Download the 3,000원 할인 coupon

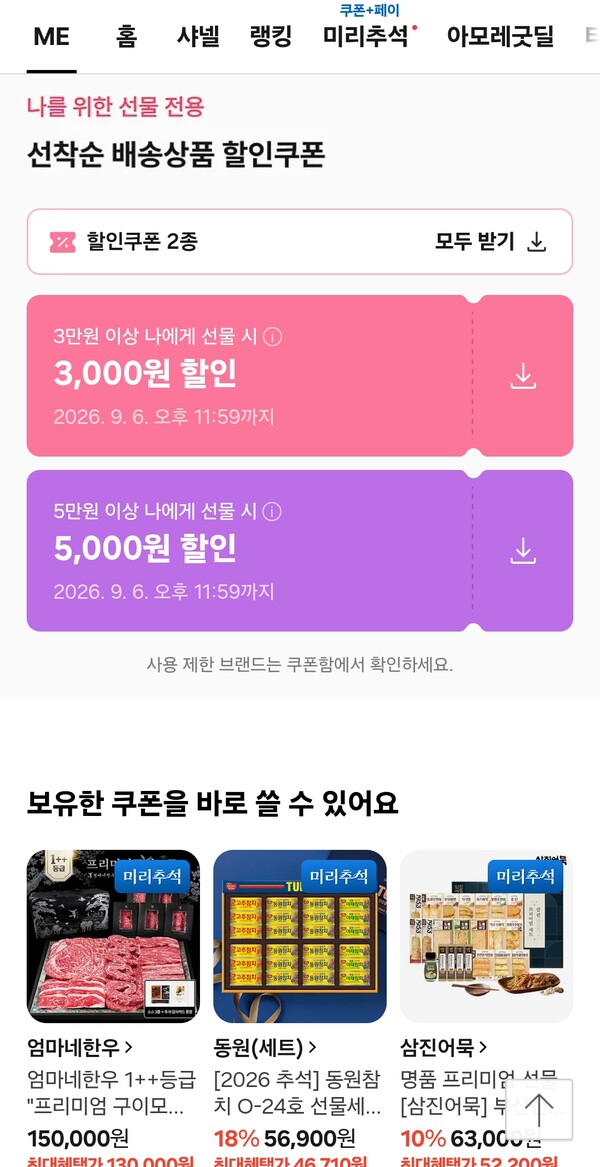(x=523, y=376)
